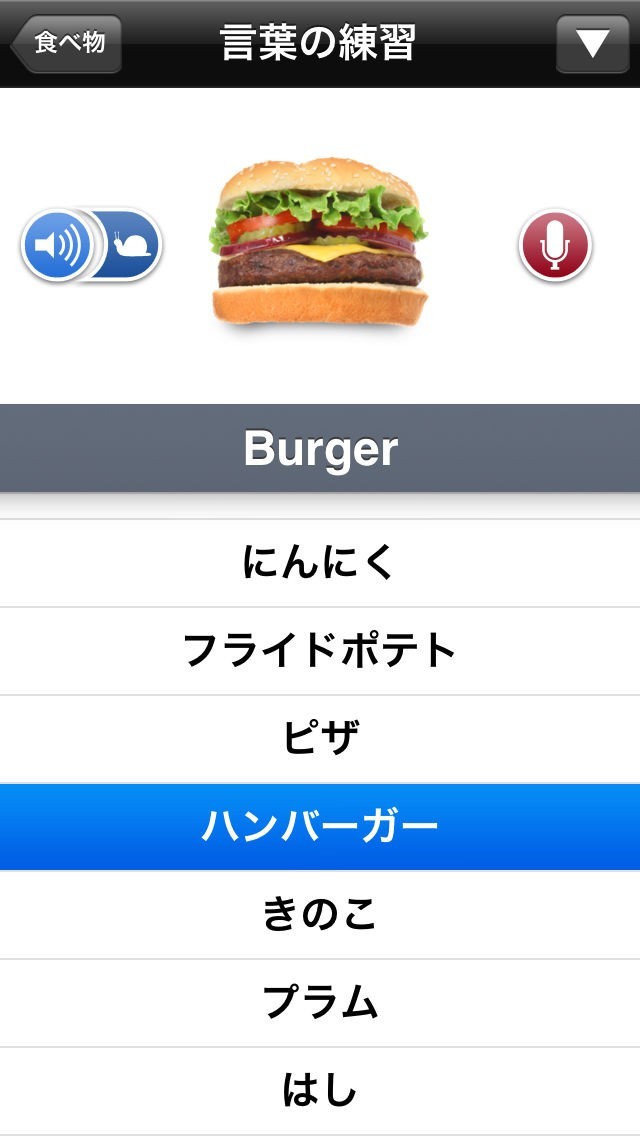Select the answer にんにく
640x1136 pixels.
[320, 563]
